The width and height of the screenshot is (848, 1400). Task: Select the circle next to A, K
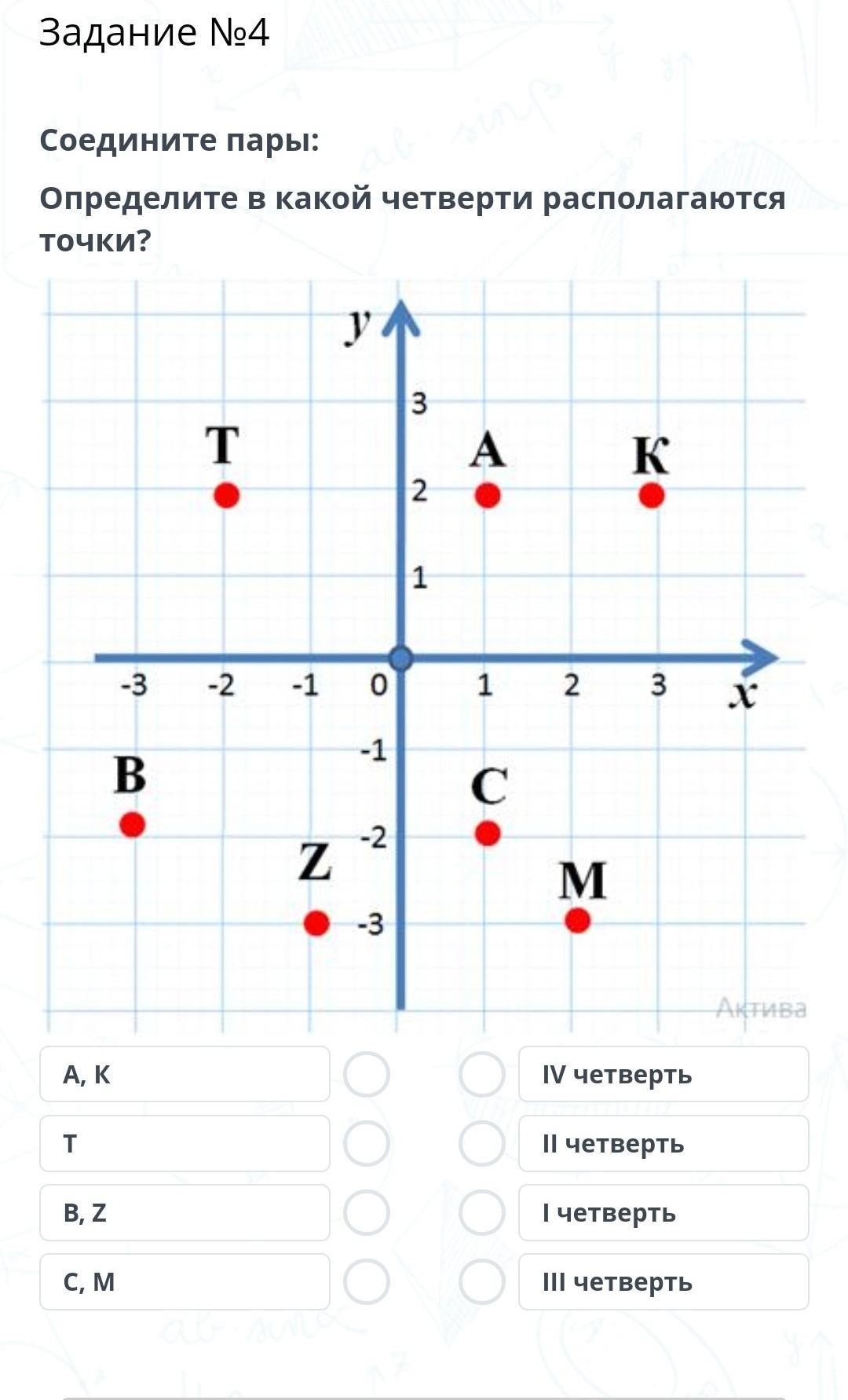click(x=367, y=1074)
